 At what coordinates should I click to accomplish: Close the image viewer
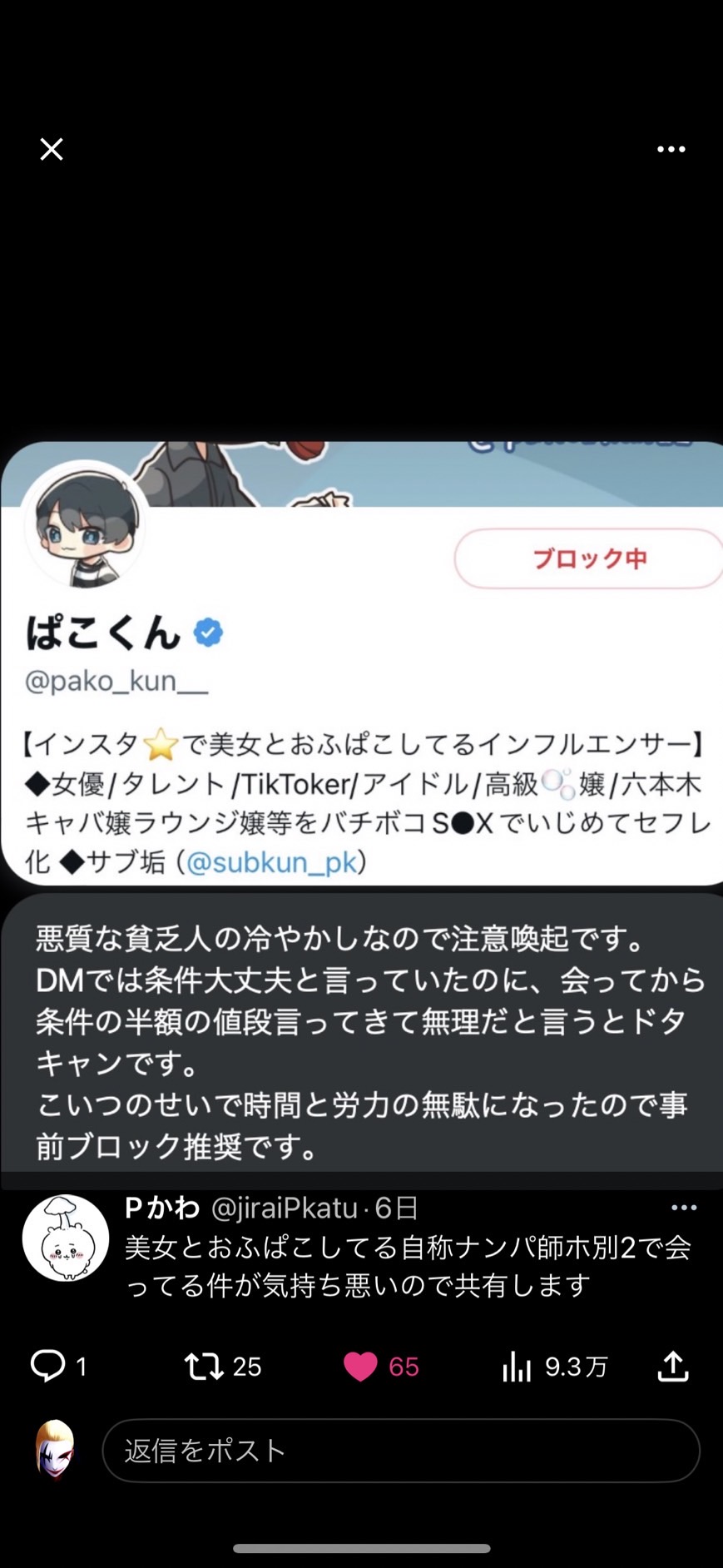[52, 149]
